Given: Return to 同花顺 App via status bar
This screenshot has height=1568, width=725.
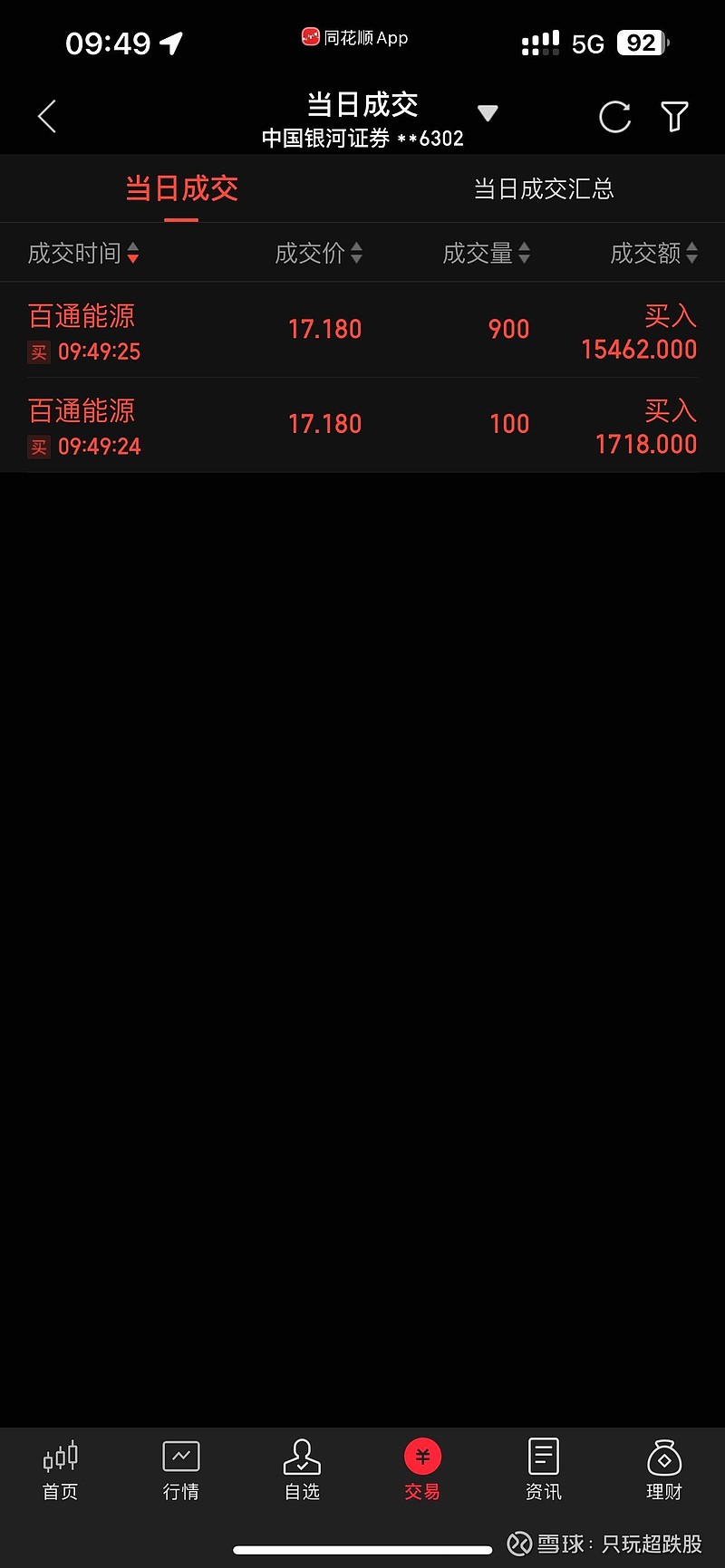Looking at the screenshot, I should pyautogui.click(x=355, y=38).
